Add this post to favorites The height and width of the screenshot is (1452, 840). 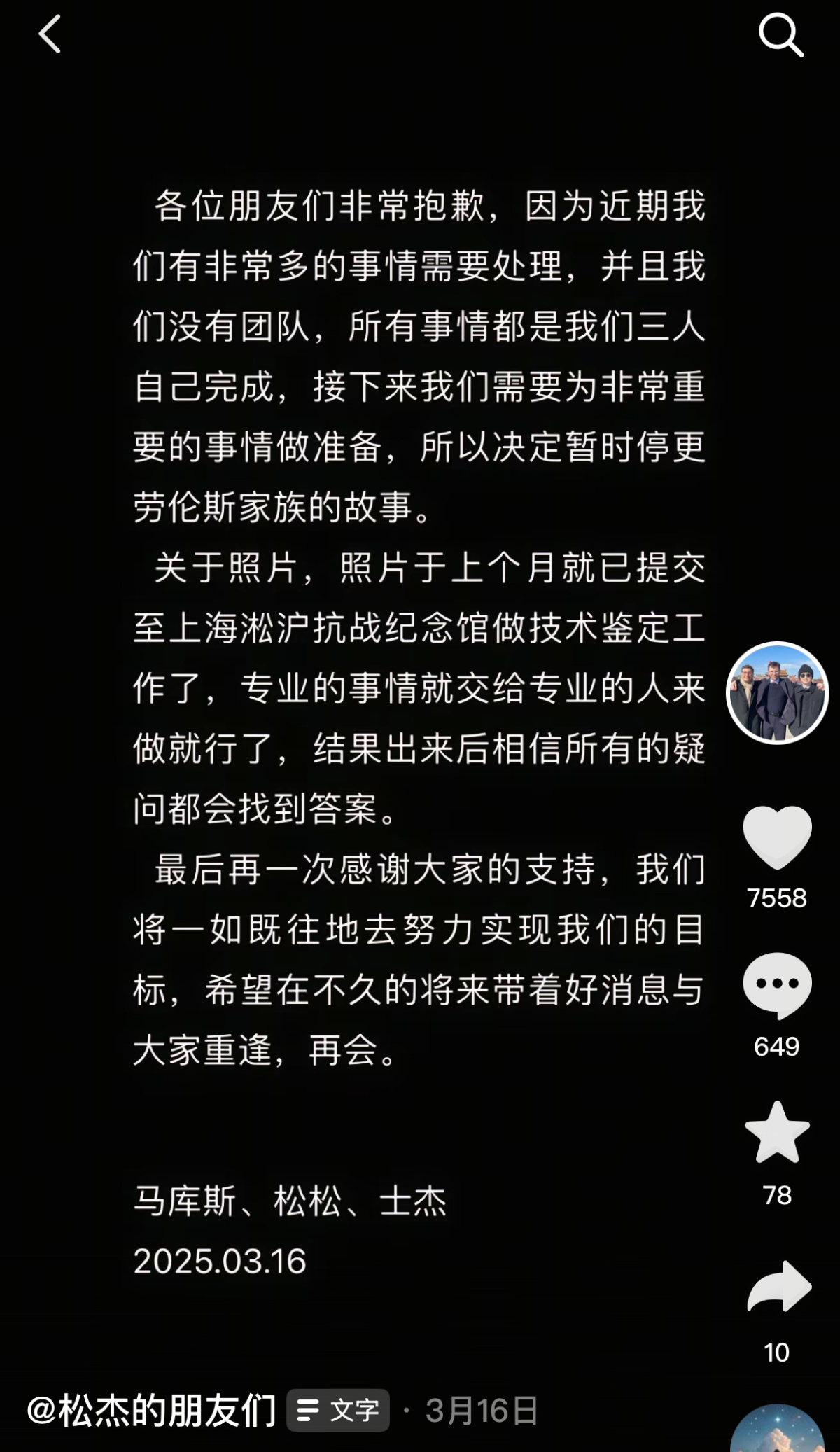(777, 1133)
